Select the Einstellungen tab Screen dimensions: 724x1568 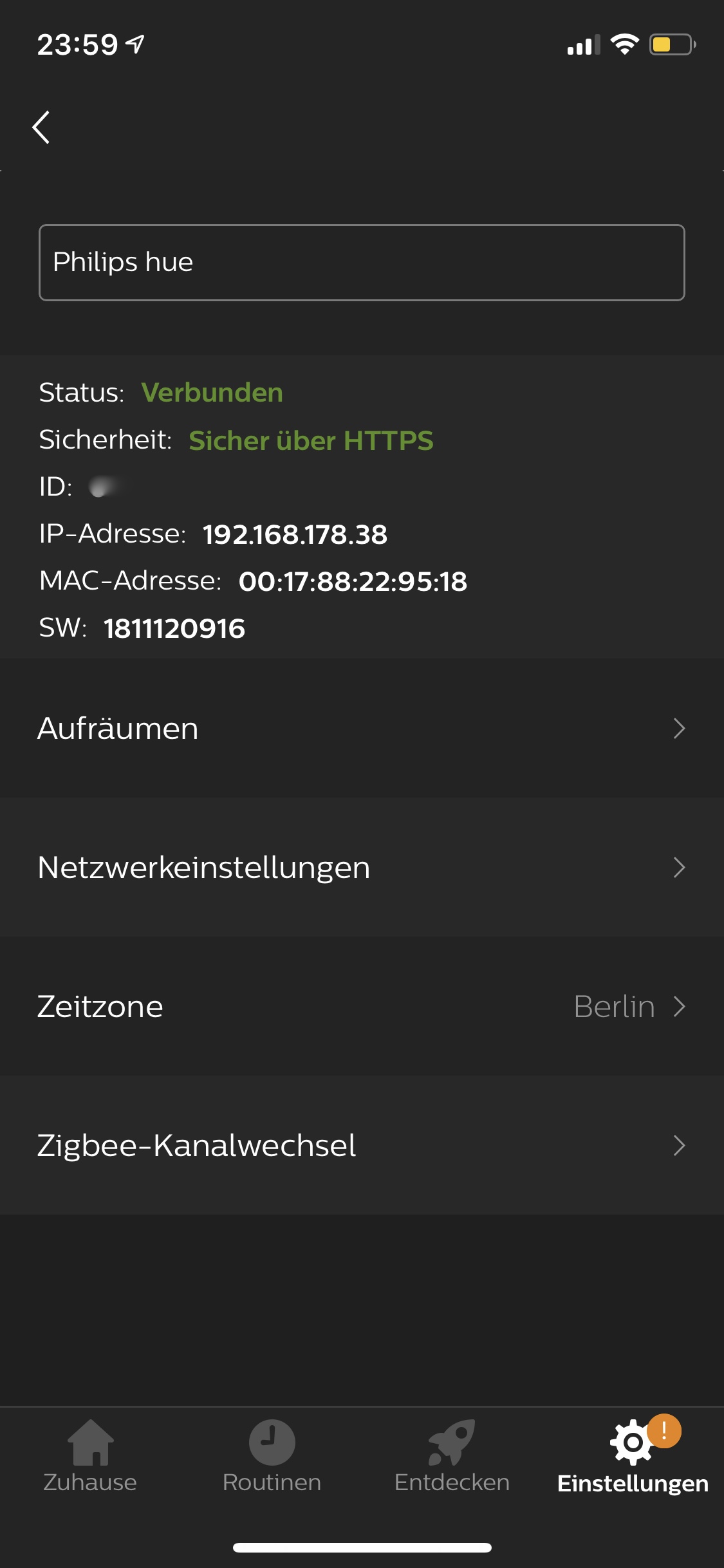tap(633, 1456)
